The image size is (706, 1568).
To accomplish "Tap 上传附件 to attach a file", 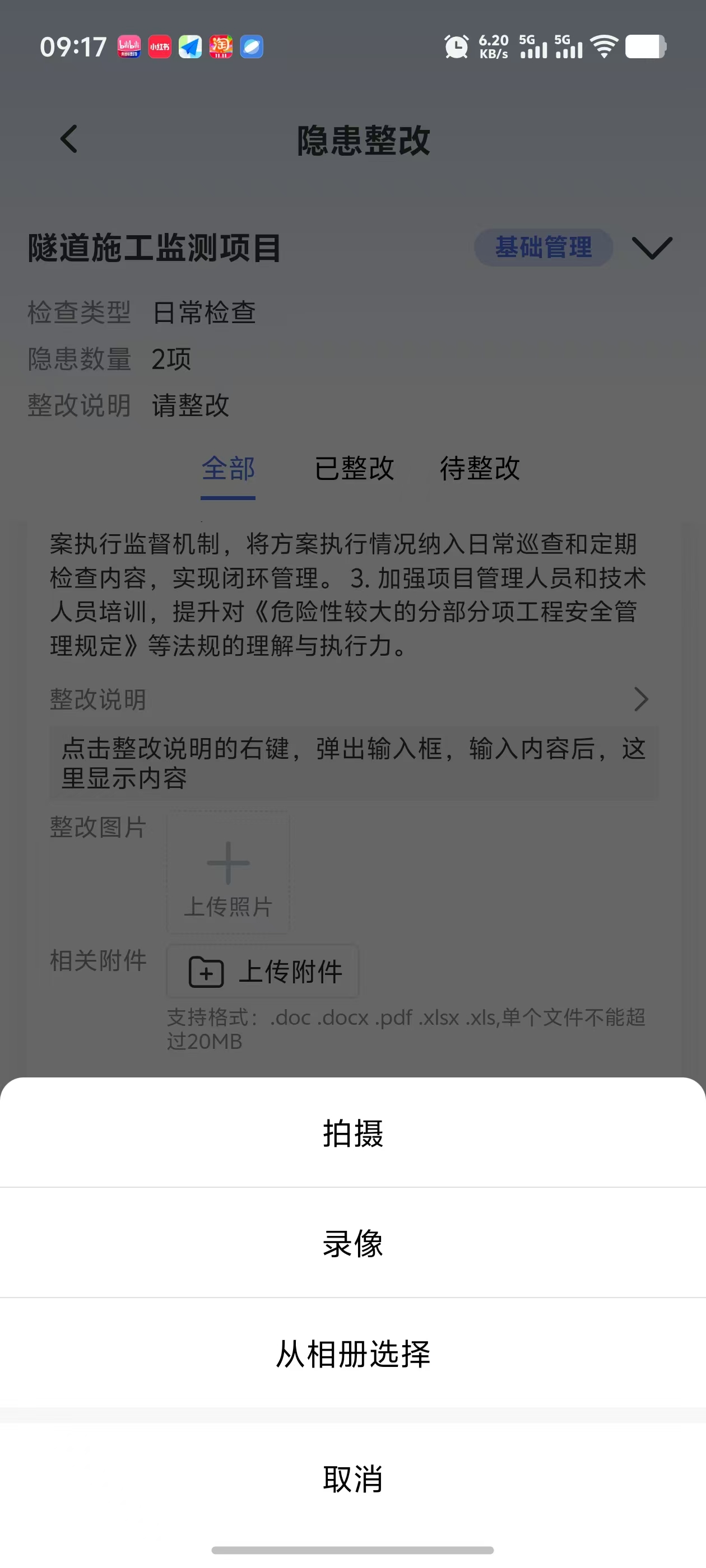I will 263,971.
